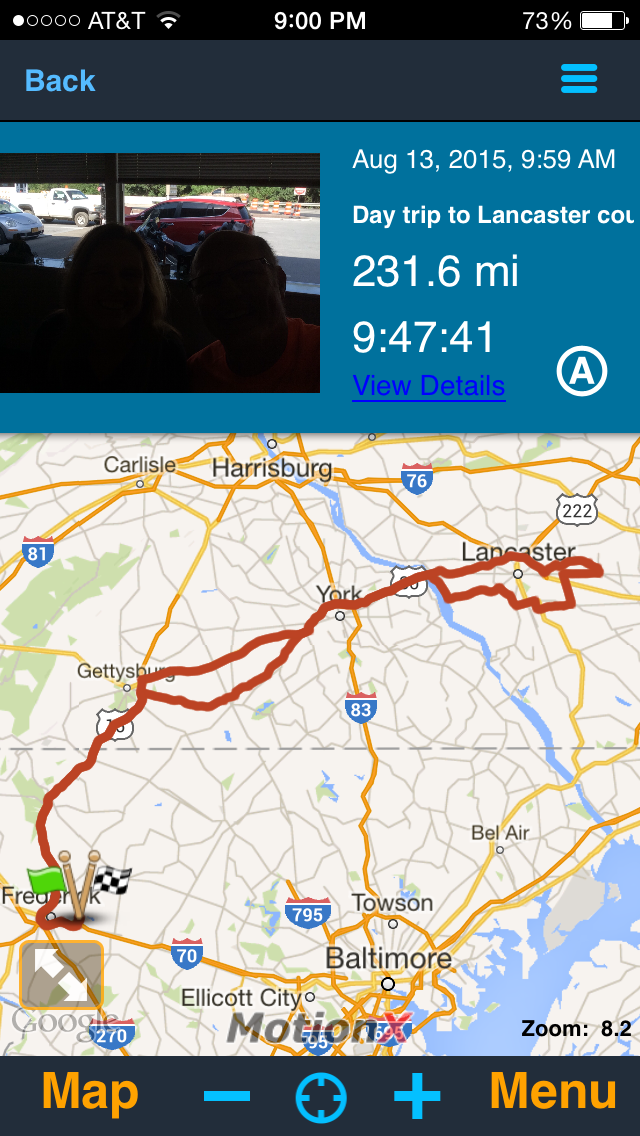640x1136 pixels.
Task: Tap the circled A icon
Action: click(582, 372)
